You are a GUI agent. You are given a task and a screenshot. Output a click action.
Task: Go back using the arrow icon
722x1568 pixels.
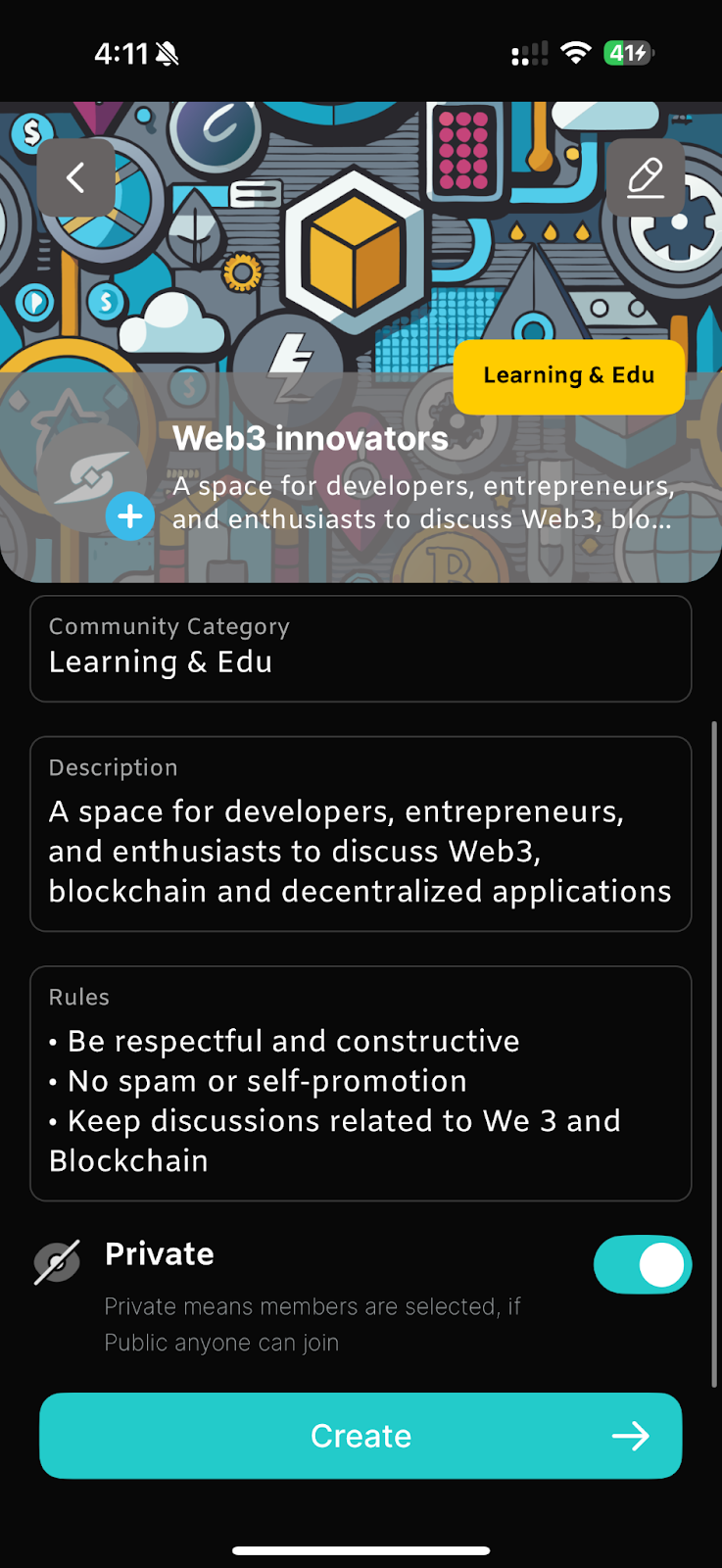pos(75,177)
